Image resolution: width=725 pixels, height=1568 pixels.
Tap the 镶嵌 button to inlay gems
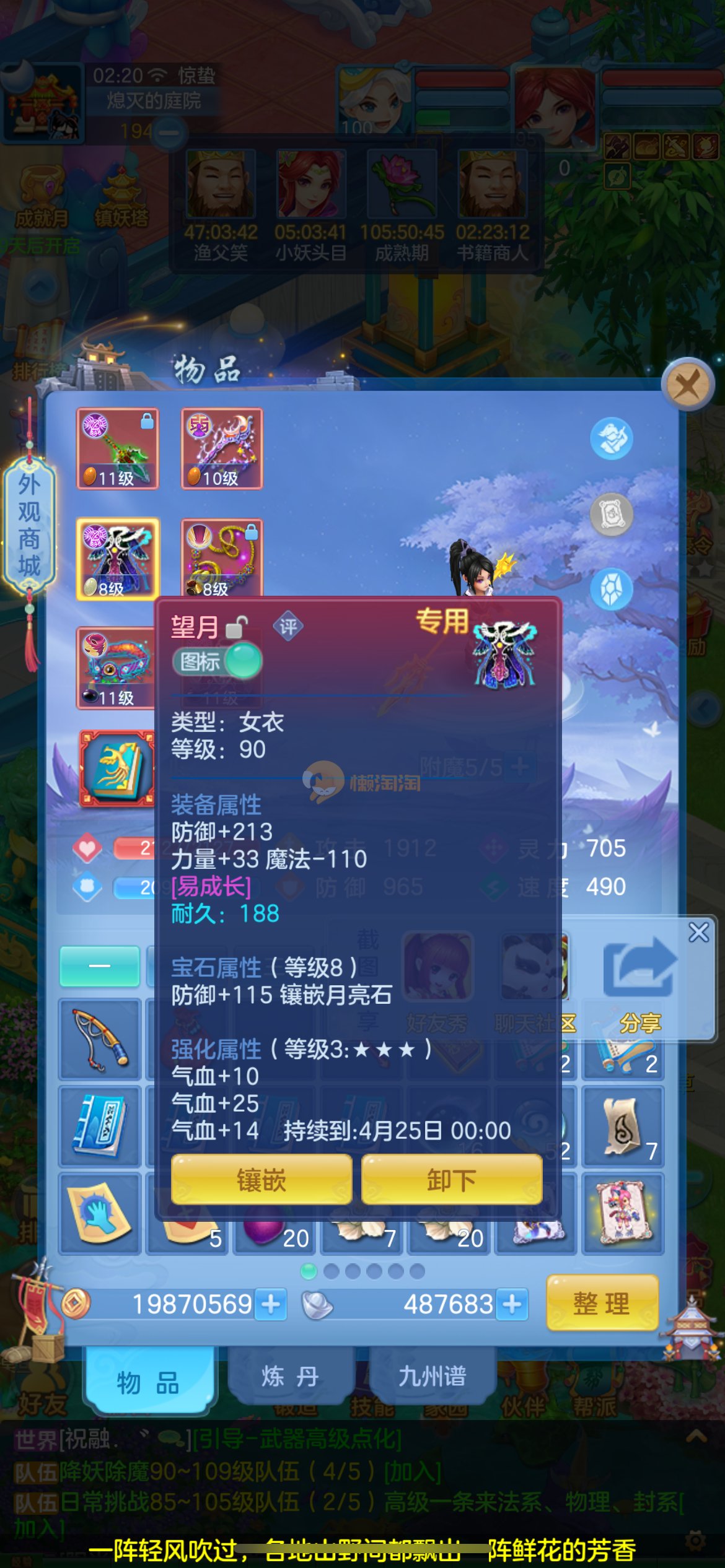coord(261,1180)
